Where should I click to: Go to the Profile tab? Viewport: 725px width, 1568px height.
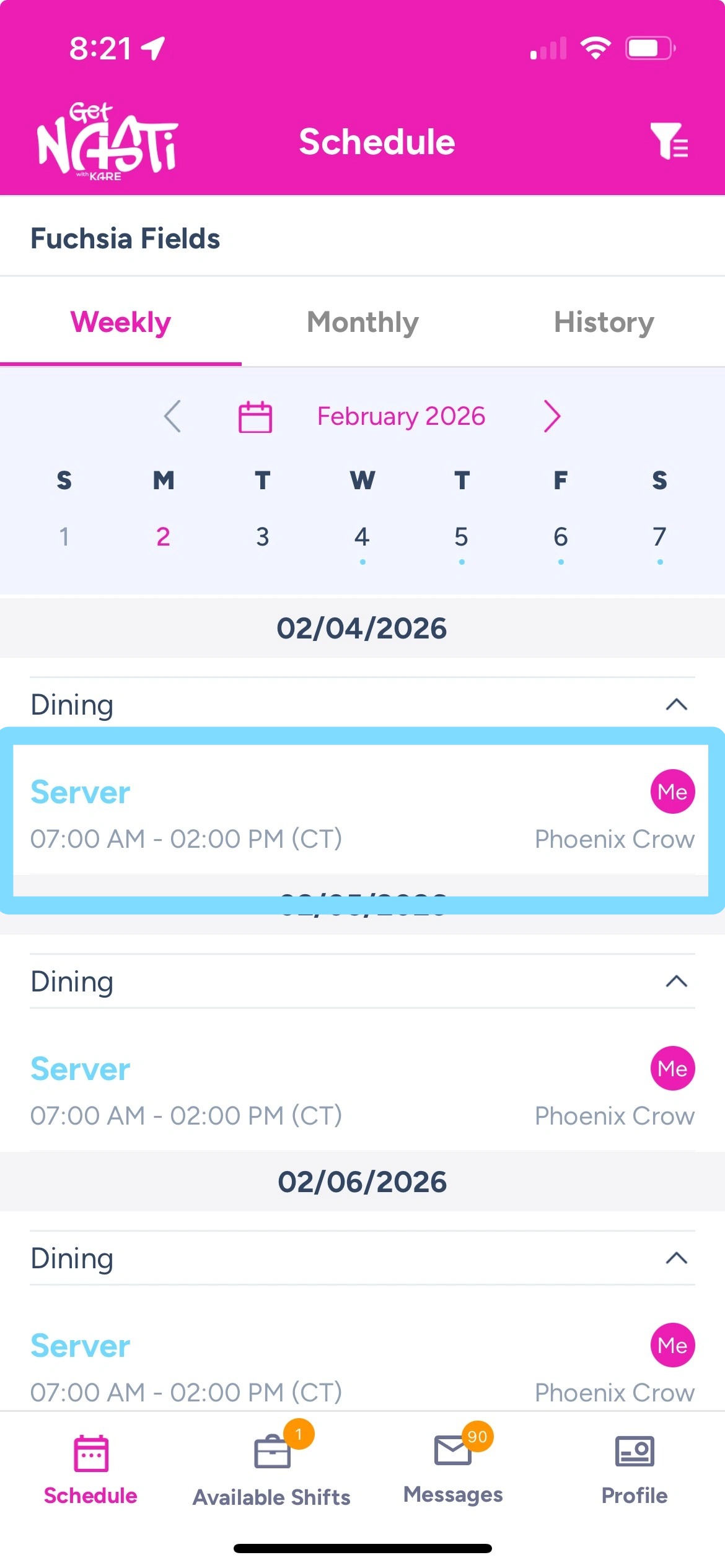(635, 1469)
